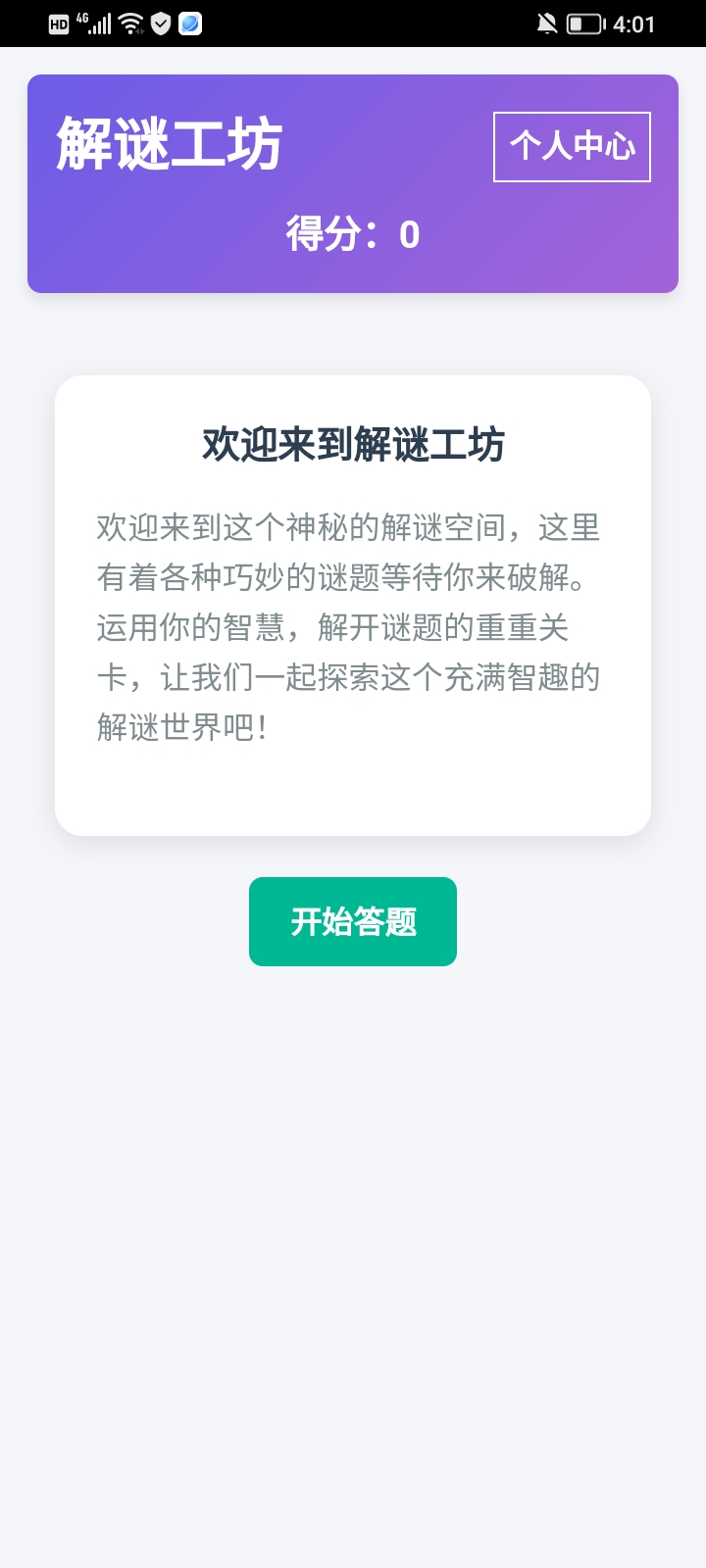Click the clock showing 4:01
The width and height of the screenshot is (706, 1568).
[x=633, y=22]
